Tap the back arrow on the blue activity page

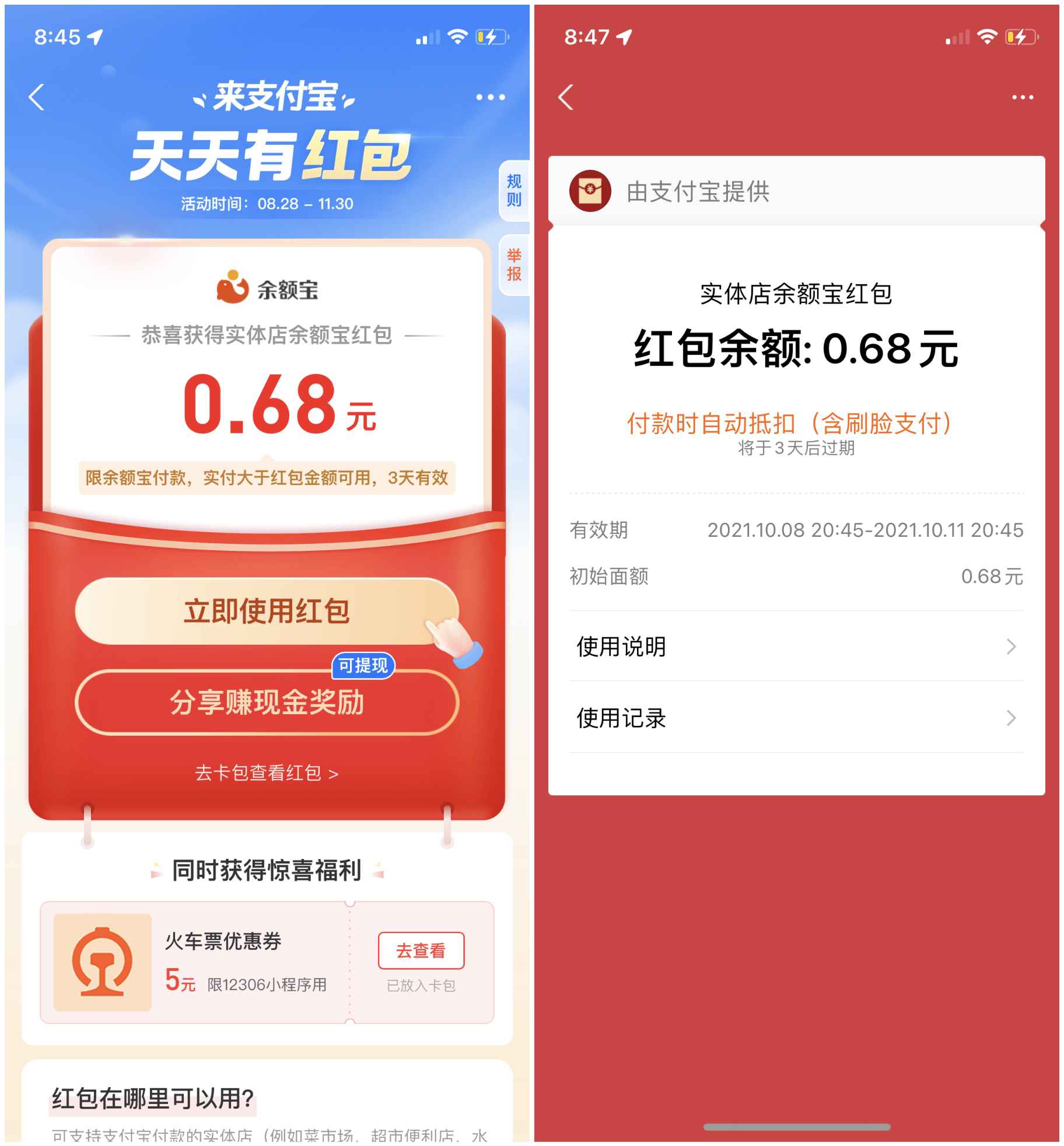[x=37, y=98]
